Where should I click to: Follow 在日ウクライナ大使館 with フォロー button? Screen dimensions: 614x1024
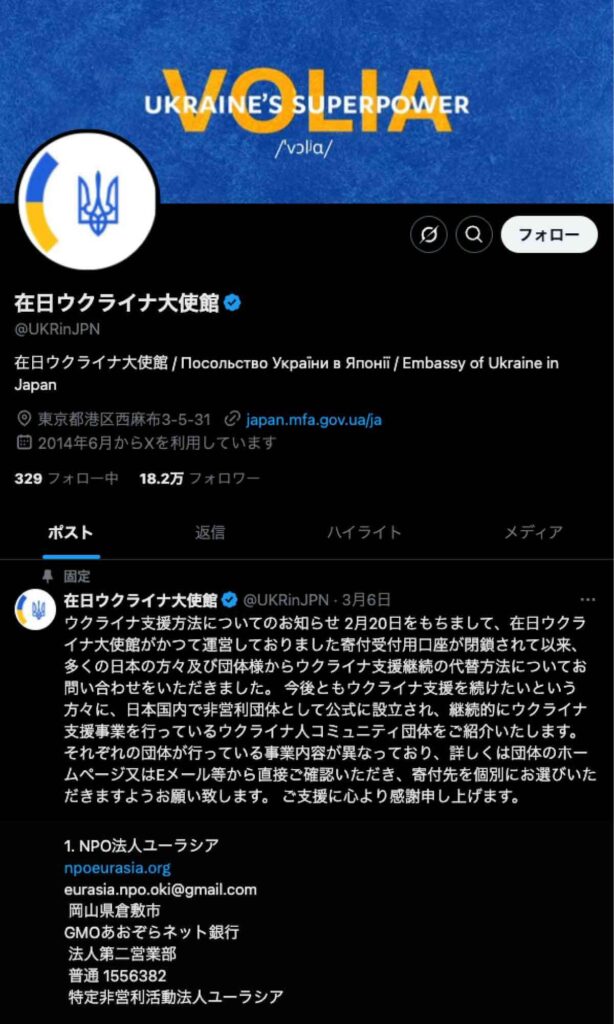coord(549,235)
